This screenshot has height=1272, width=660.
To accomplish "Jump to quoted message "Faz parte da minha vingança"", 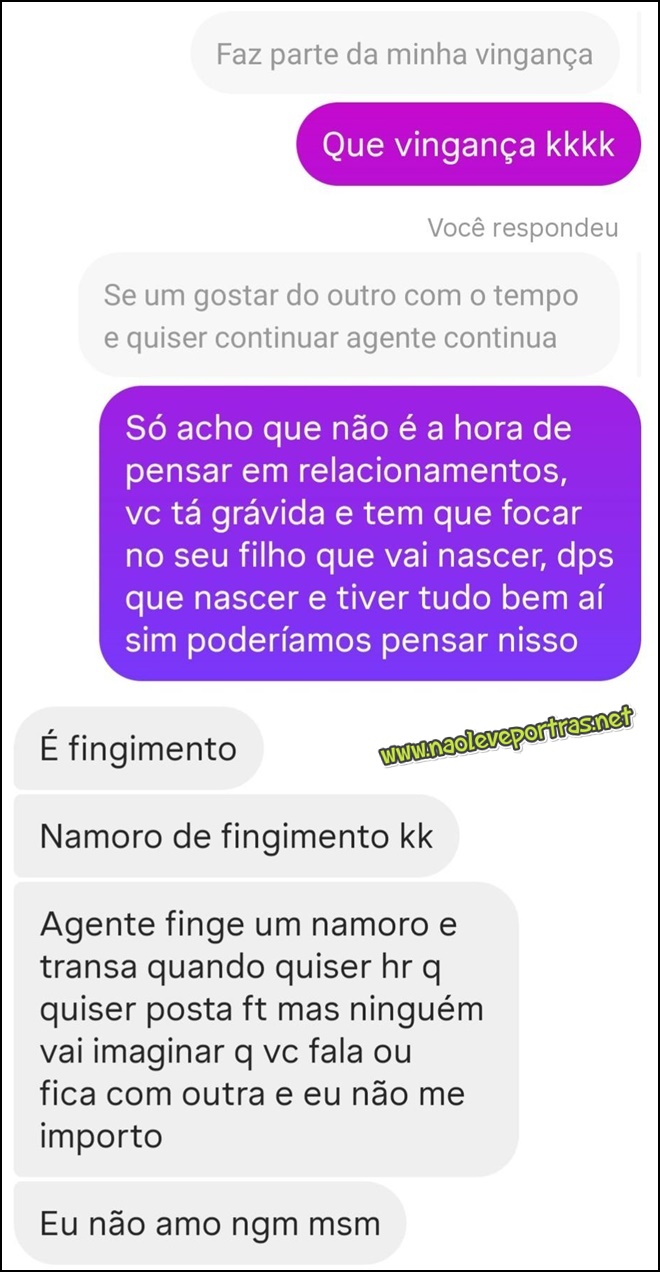I will click(405, 53).
